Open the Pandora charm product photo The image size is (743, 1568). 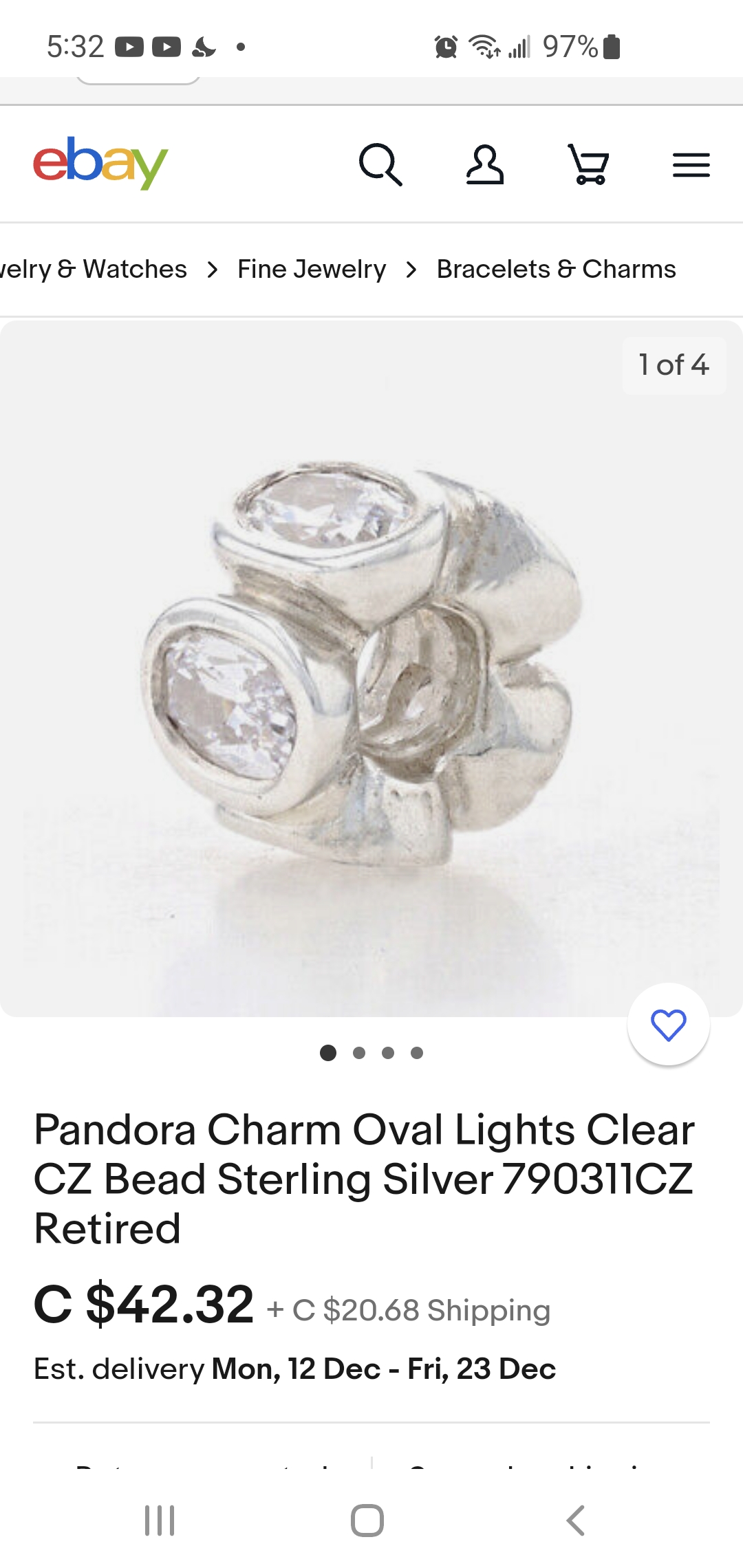click(x=371, y=668)
